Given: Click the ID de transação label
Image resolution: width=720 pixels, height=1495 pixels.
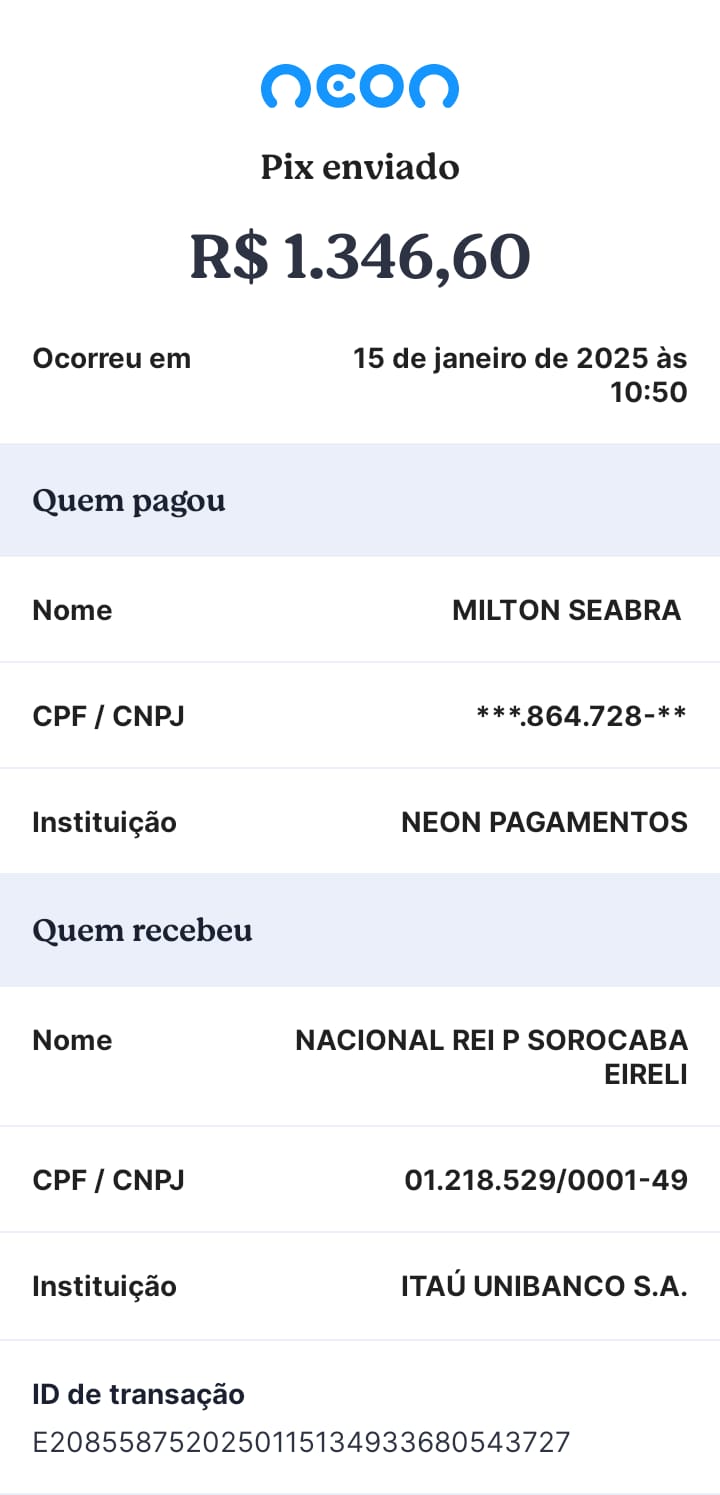Looking at the screenshot, I should (140, 1393).
